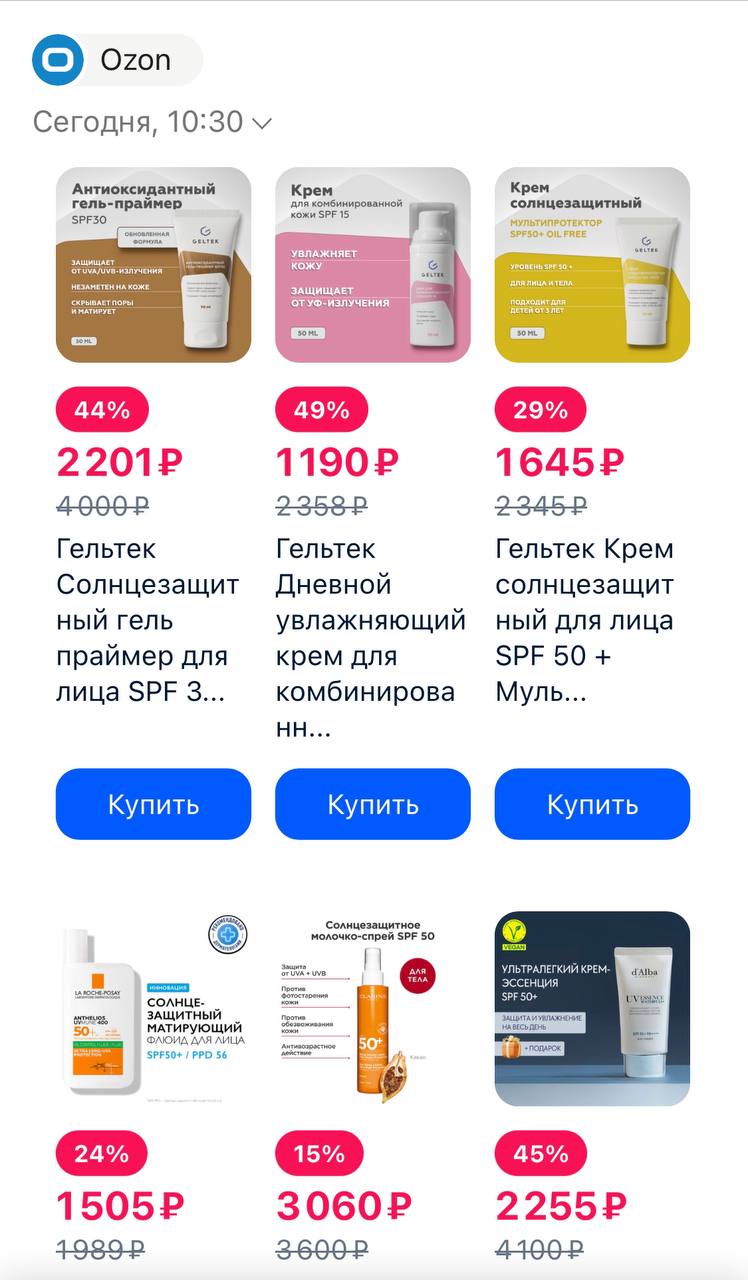748x1280 pixels.
Task: Tap Купить under the 2201₽ gel primer
Action: click(x=153, y=804)
